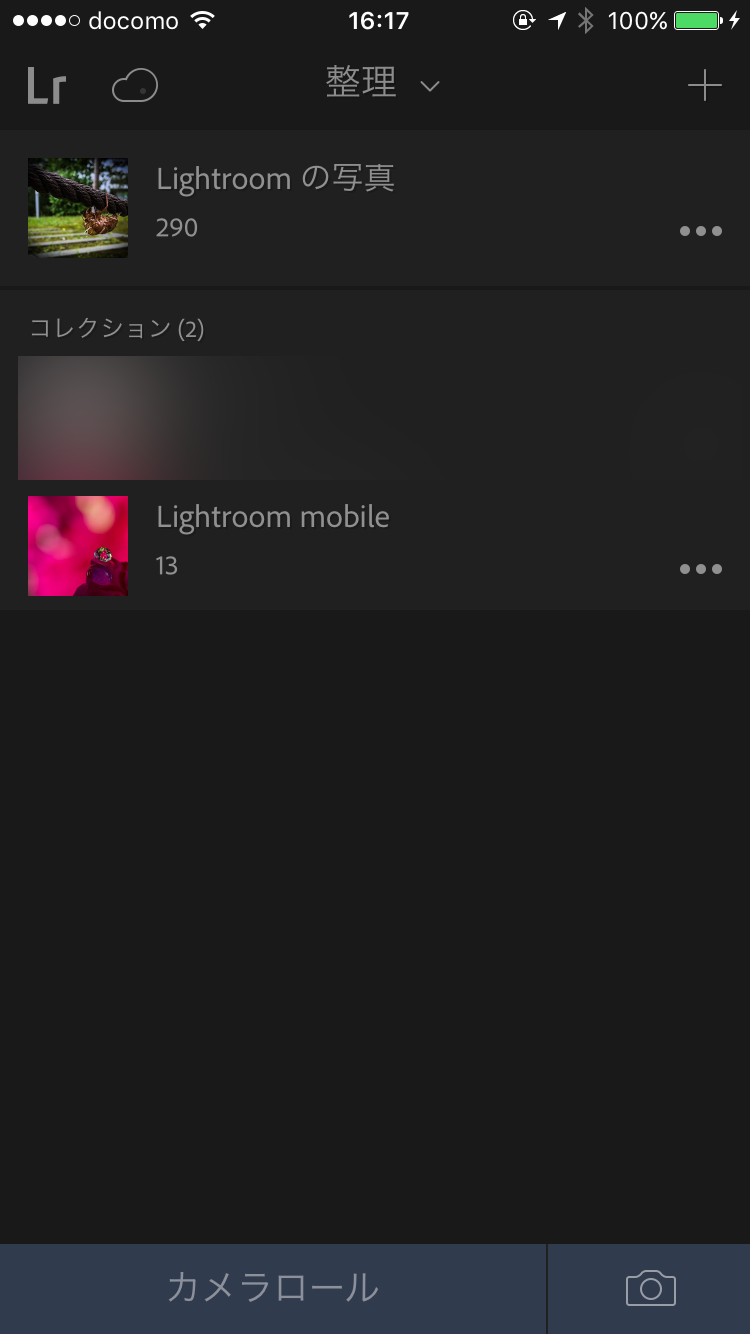
Task: Open more options for Lightroom mobile
Action: (700, 569)
